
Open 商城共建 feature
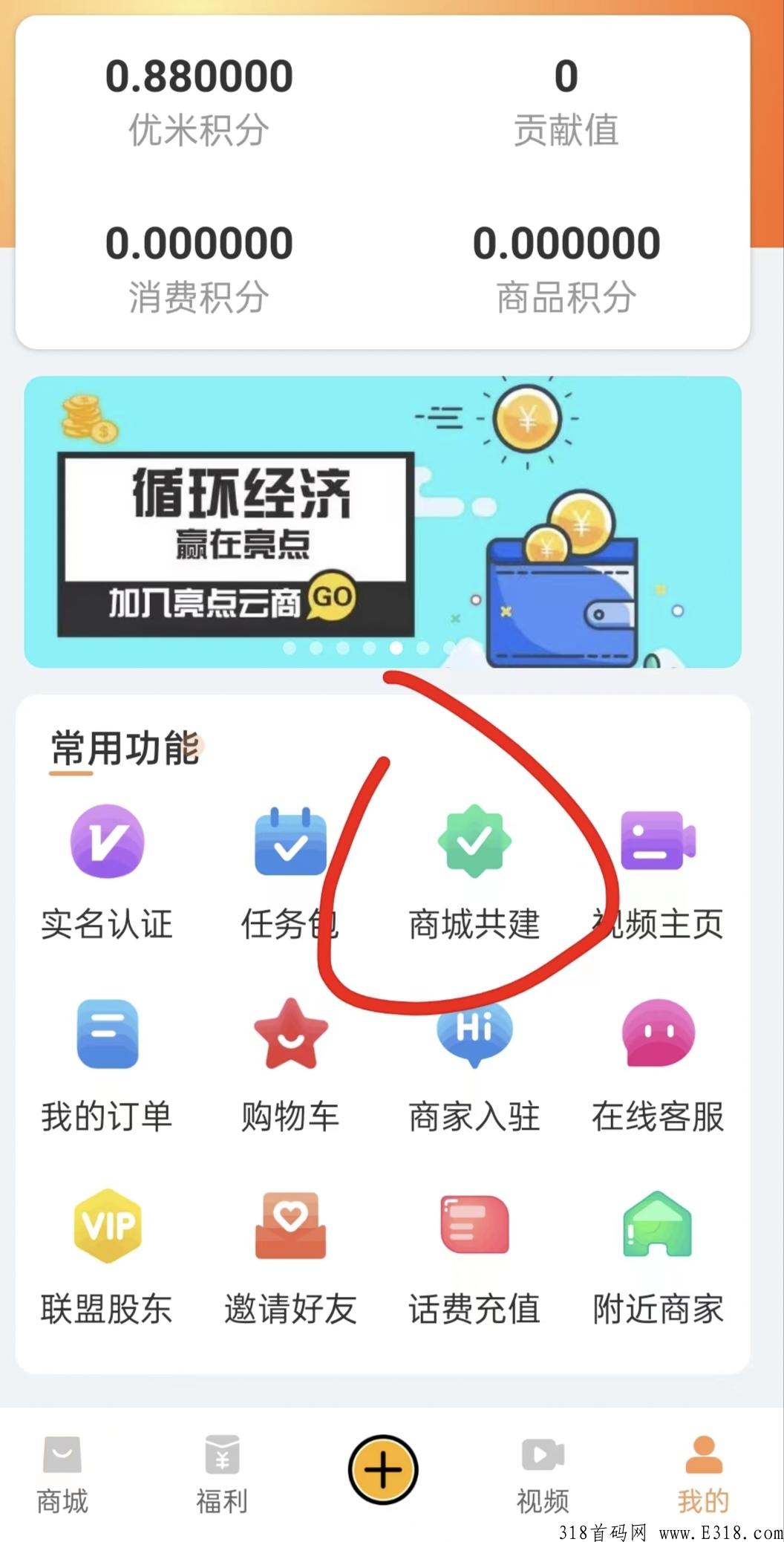(x=474, y=874)
